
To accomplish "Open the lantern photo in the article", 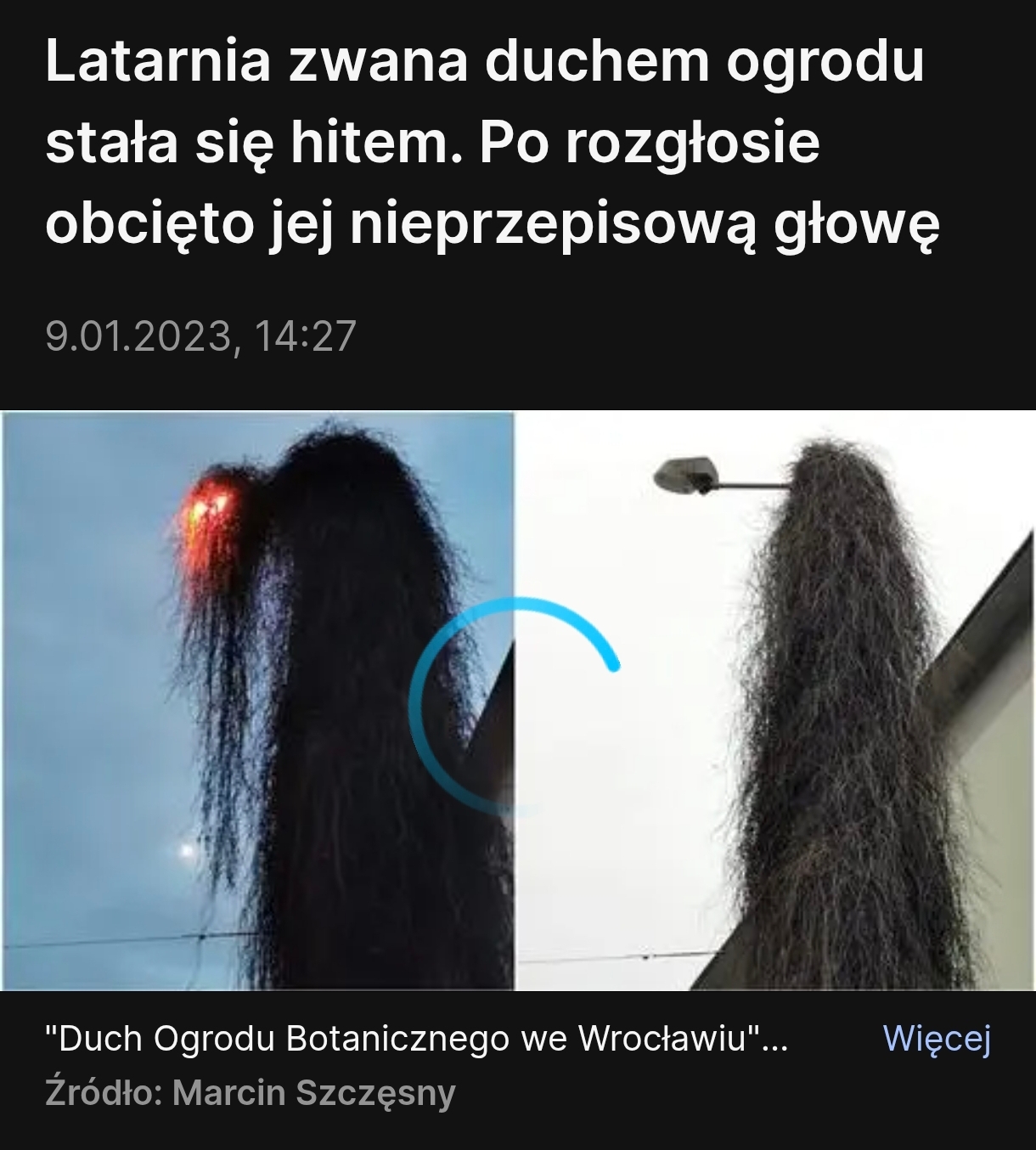I will 518,701.
